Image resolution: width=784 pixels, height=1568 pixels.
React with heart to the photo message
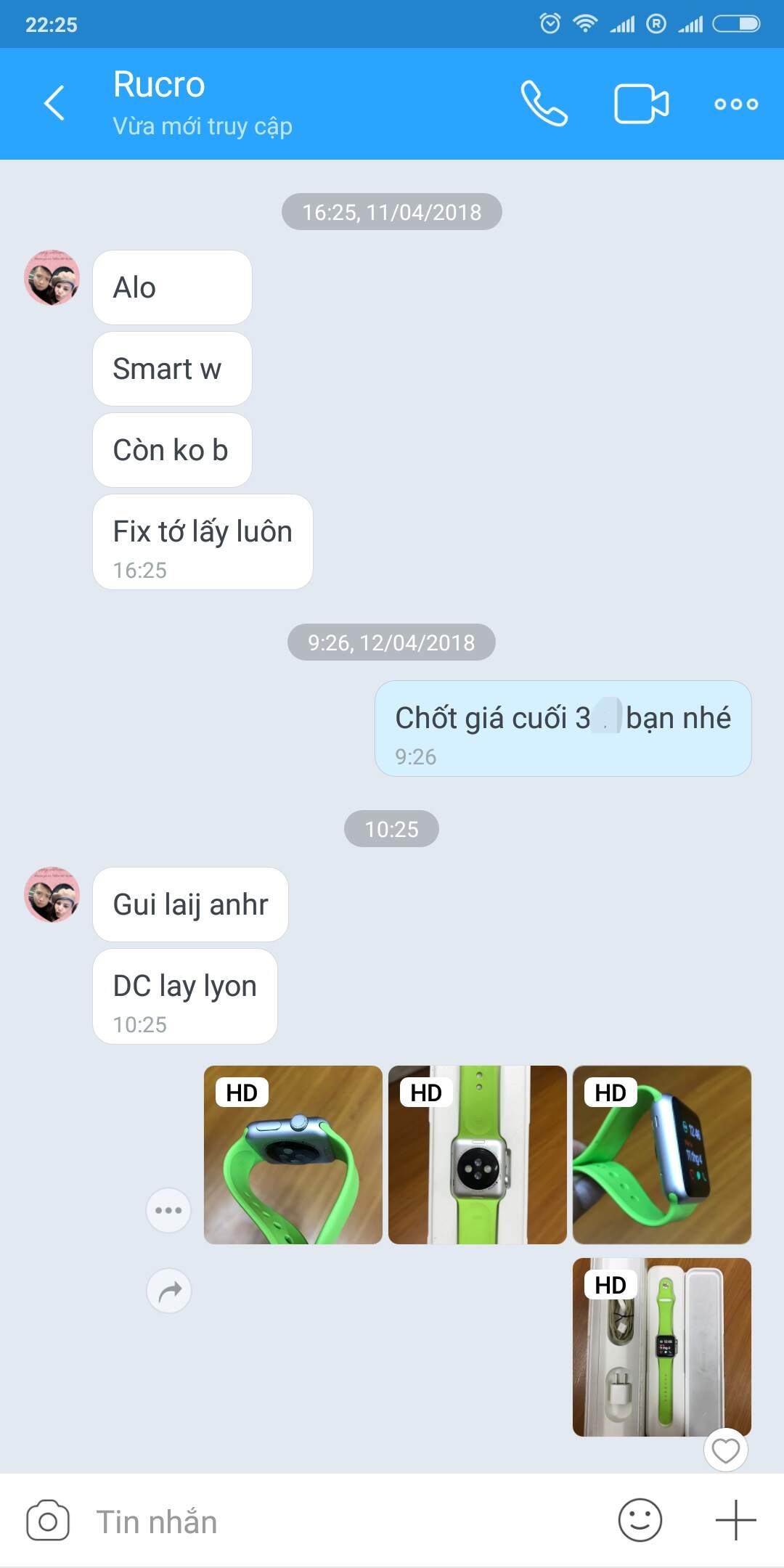725,1450
